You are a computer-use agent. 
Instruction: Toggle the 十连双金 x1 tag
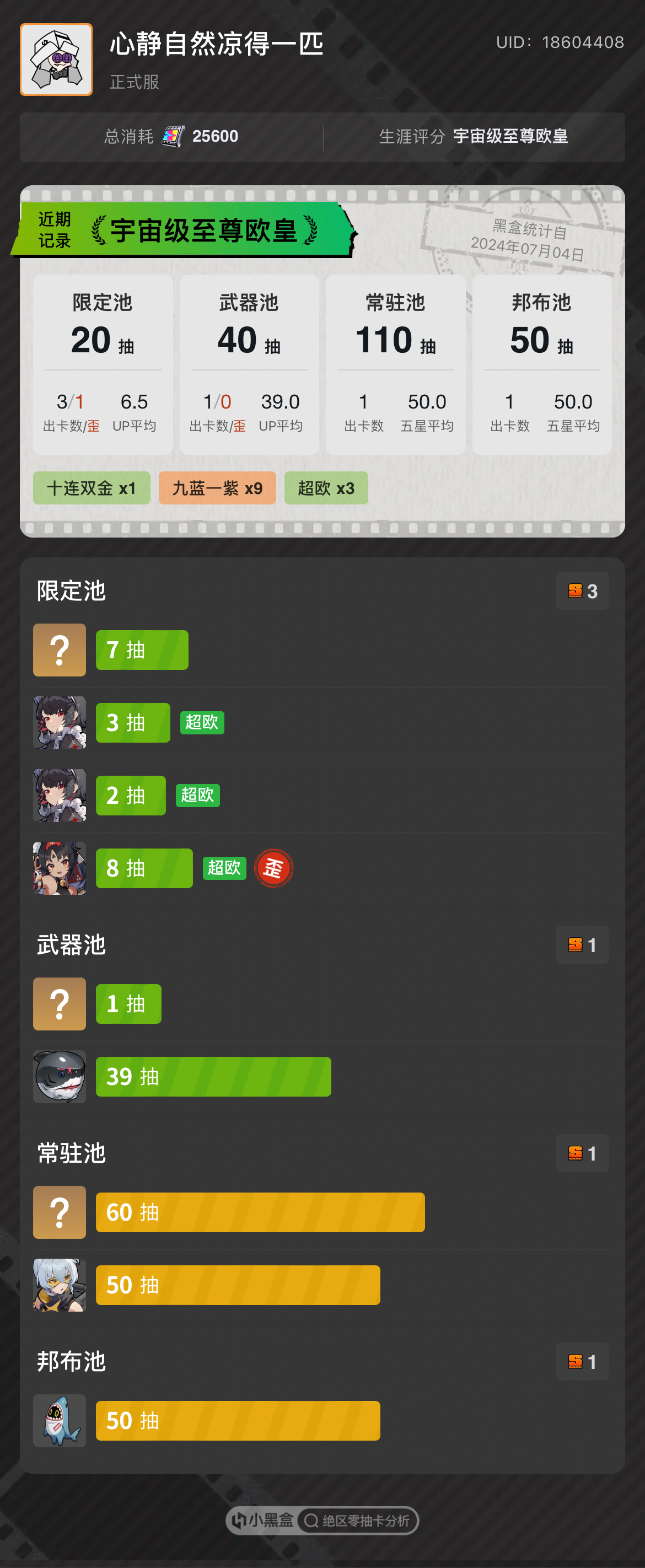[92, 487]
